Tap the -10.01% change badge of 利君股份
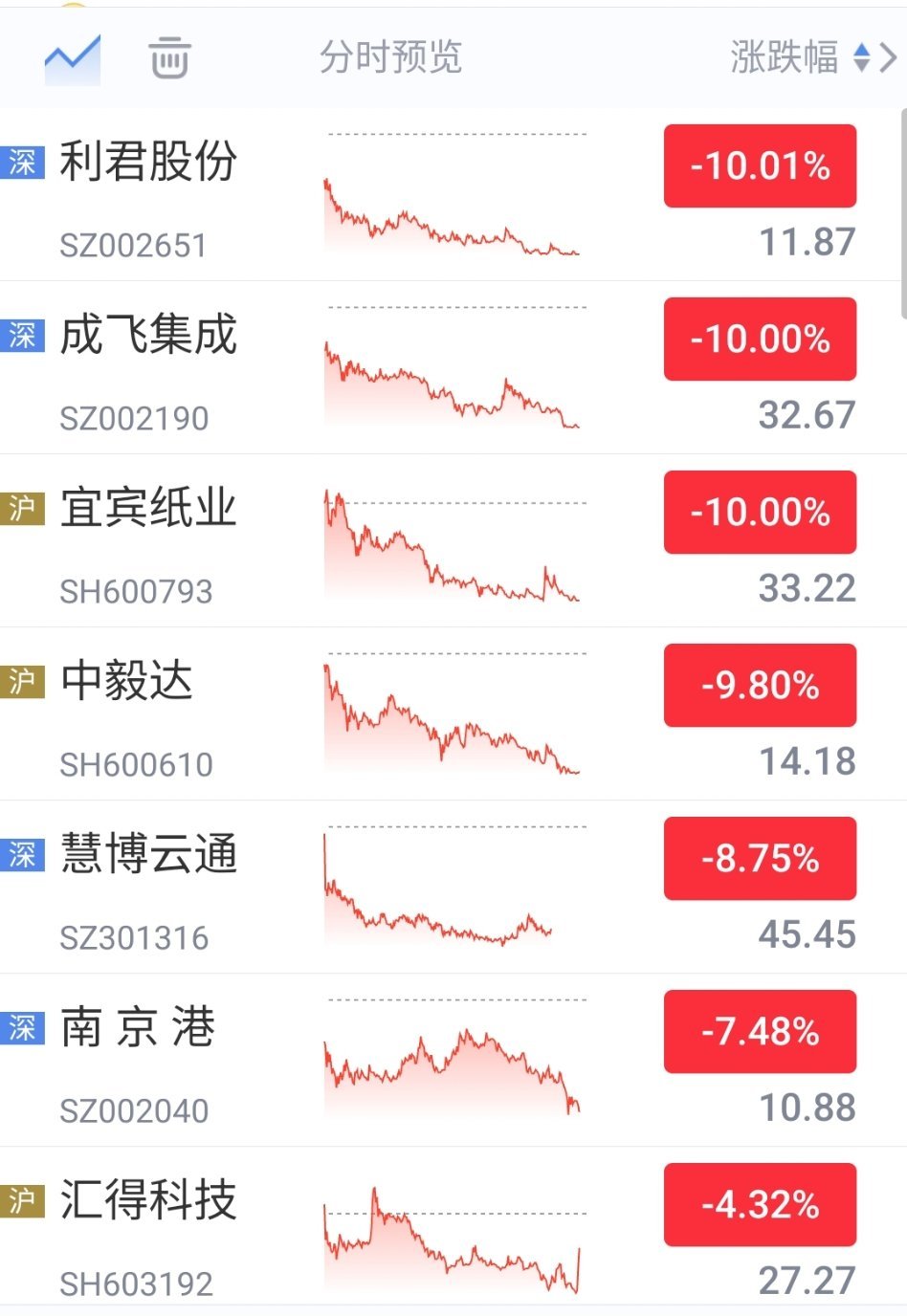The height and width of the screenshot is (1316, 907). pos(760,165)
